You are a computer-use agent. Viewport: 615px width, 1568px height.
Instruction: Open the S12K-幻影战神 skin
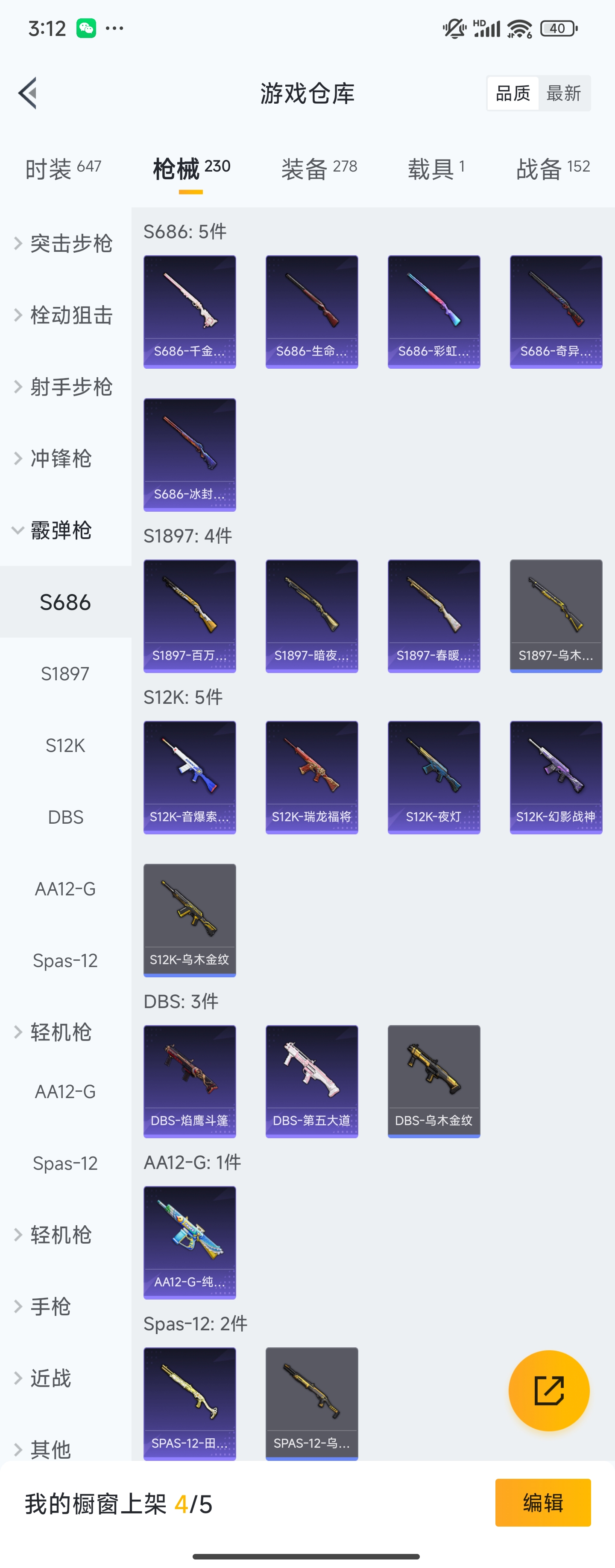[555, 777]
